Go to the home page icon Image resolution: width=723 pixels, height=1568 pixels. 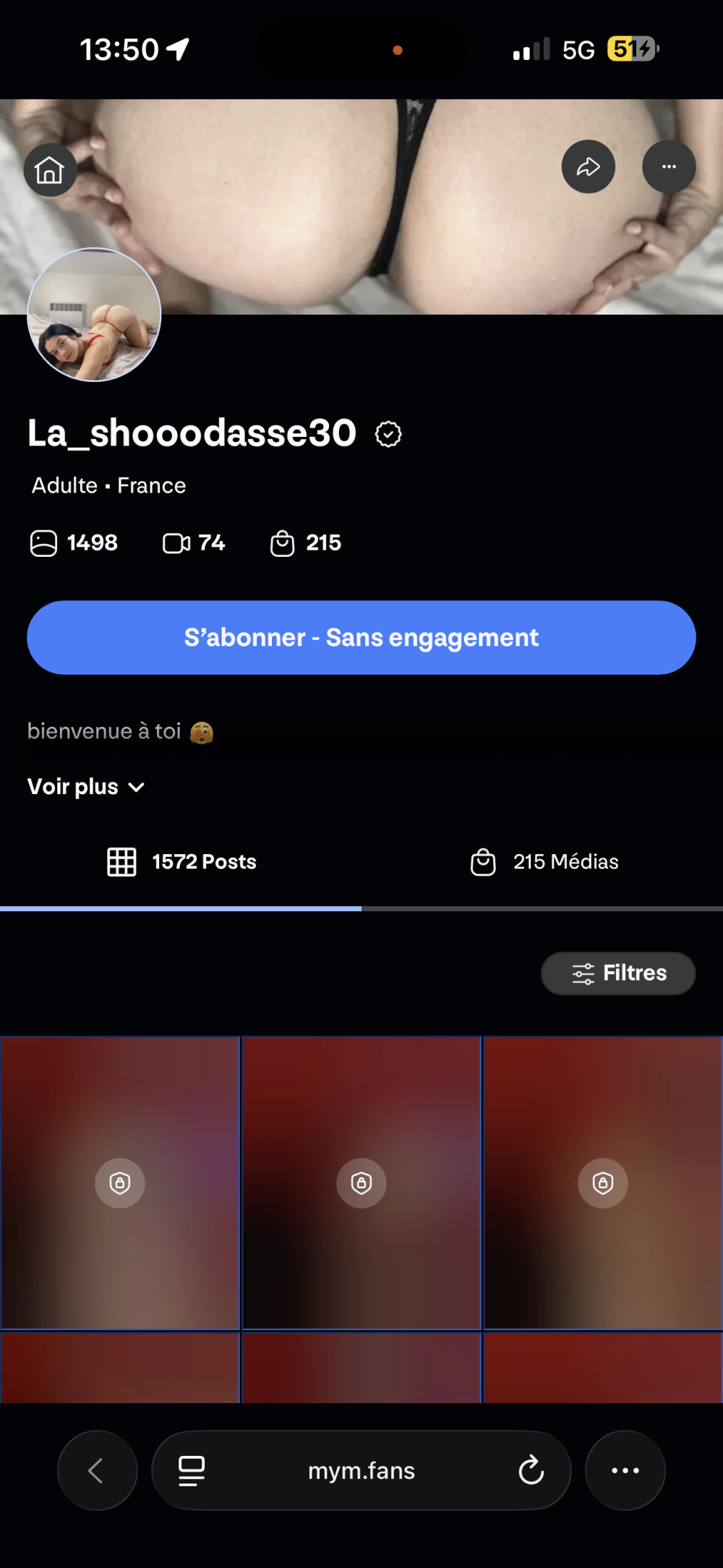50,171
